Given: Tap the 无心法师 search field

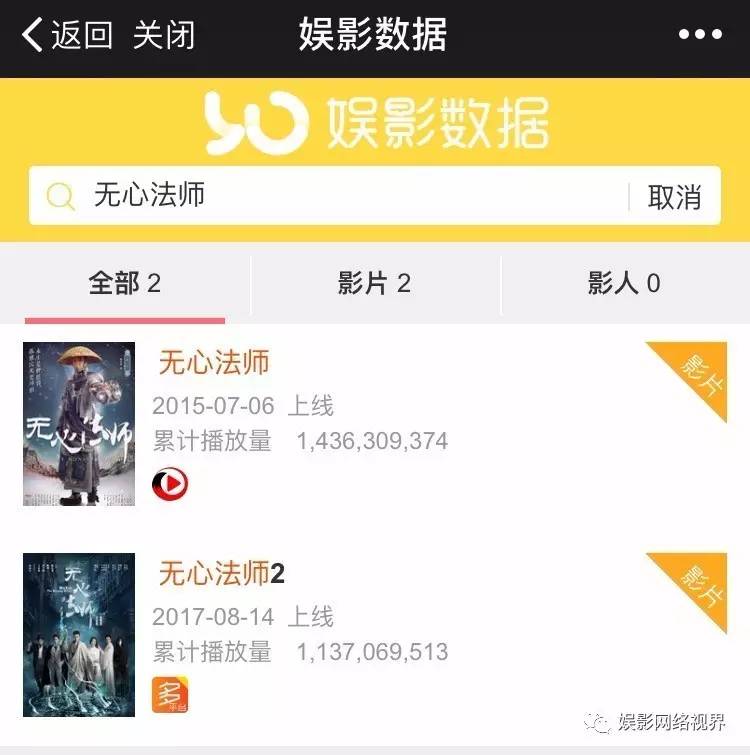Looking at the screenshot, I should click(329, 195).
